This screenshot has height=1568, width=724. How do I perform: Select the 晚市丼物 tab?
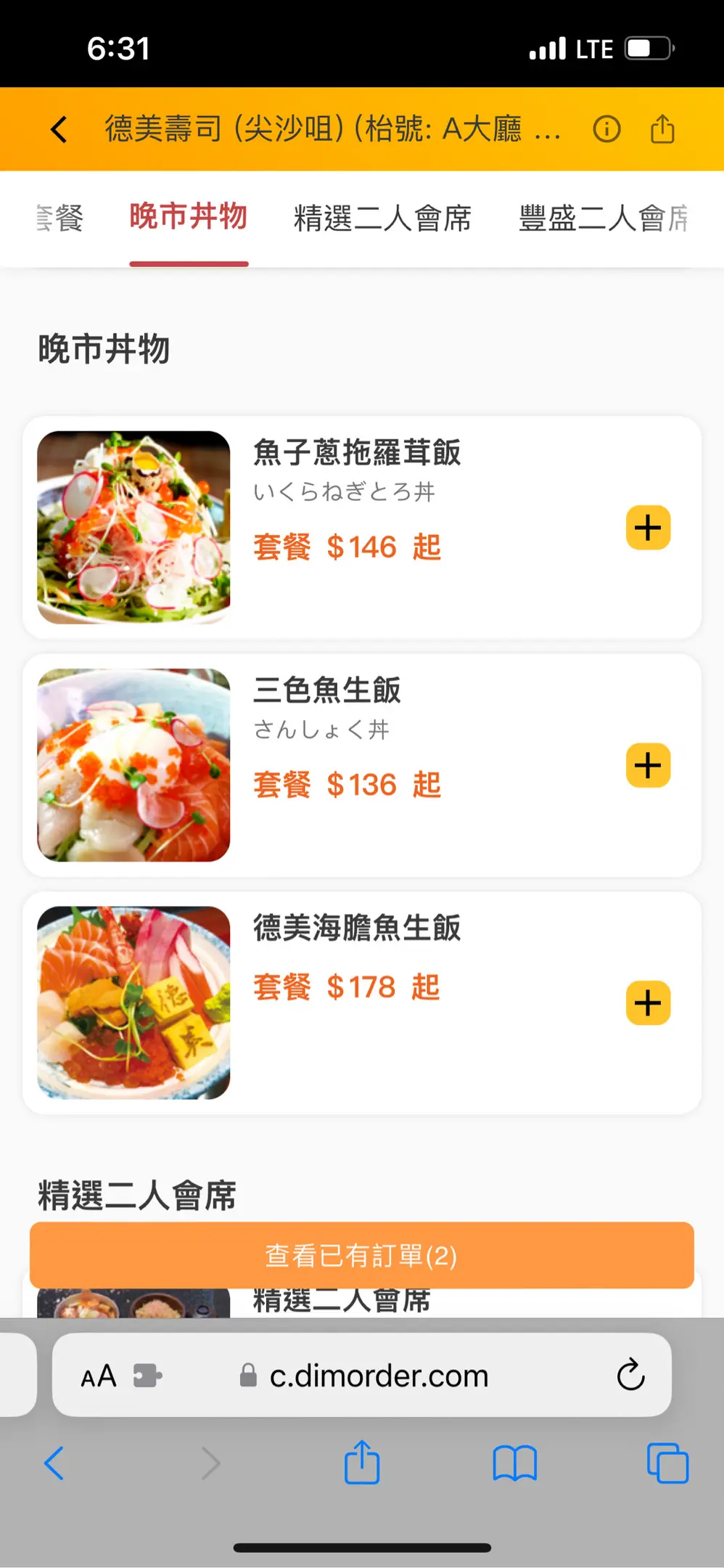[189, 218]
